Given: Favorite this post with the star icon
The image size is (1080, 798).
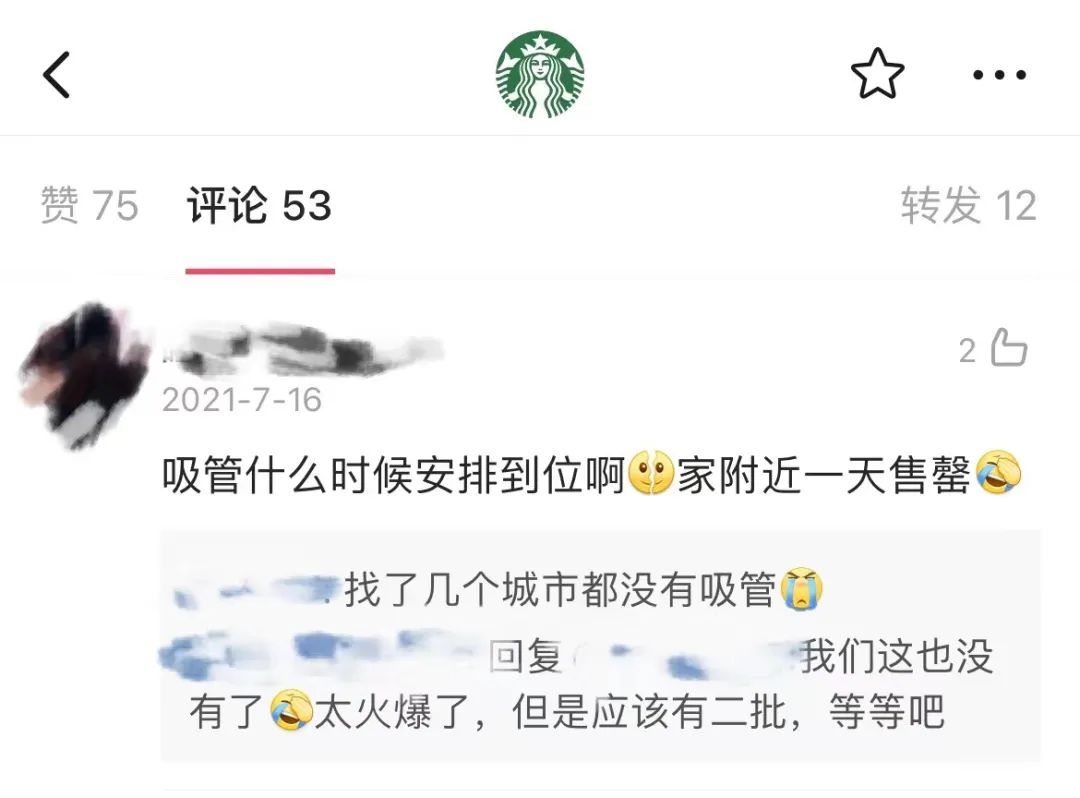Looking at the screenshot, I should coord(877,75).
